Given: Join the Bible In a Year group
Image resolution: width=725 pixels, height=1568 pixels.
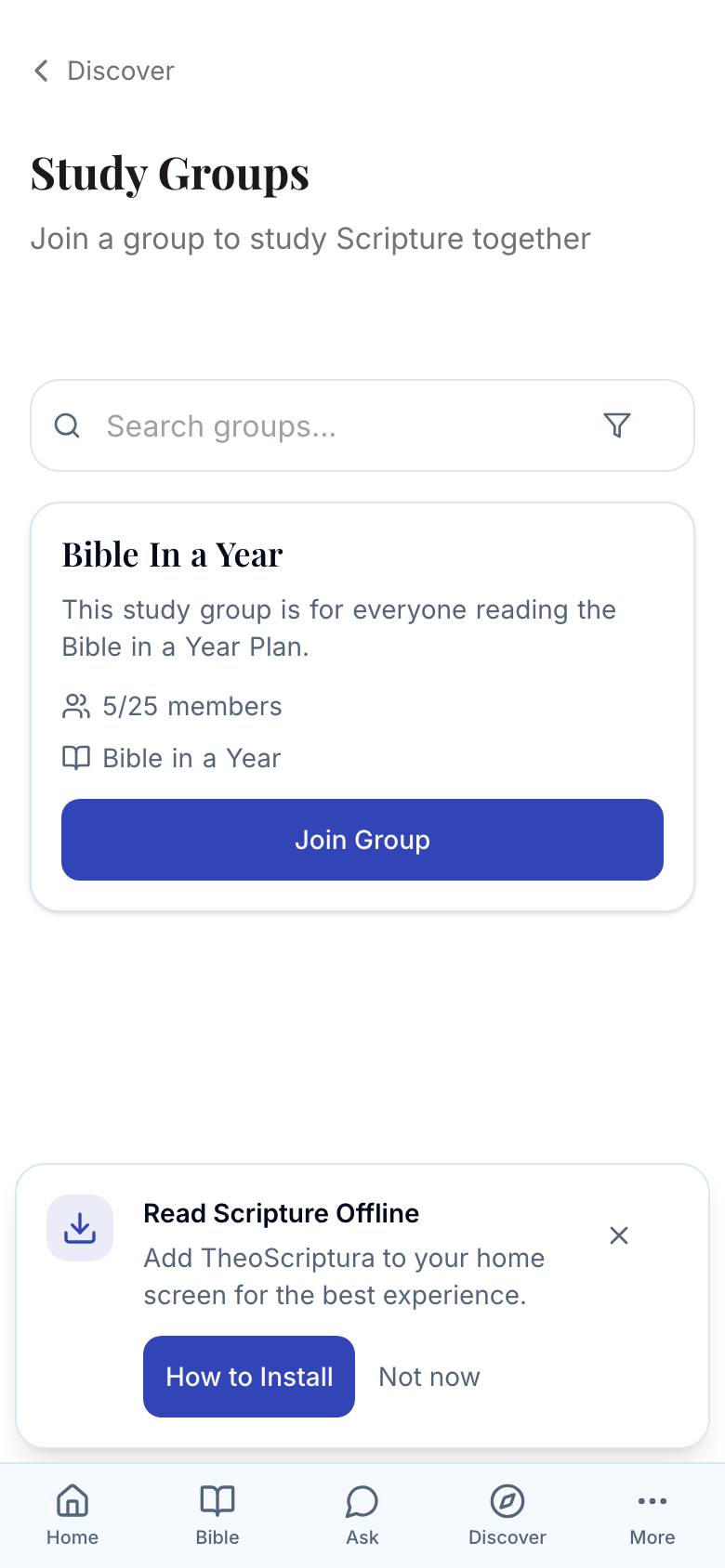Looking at the screenshot, I should coord(362,839).
